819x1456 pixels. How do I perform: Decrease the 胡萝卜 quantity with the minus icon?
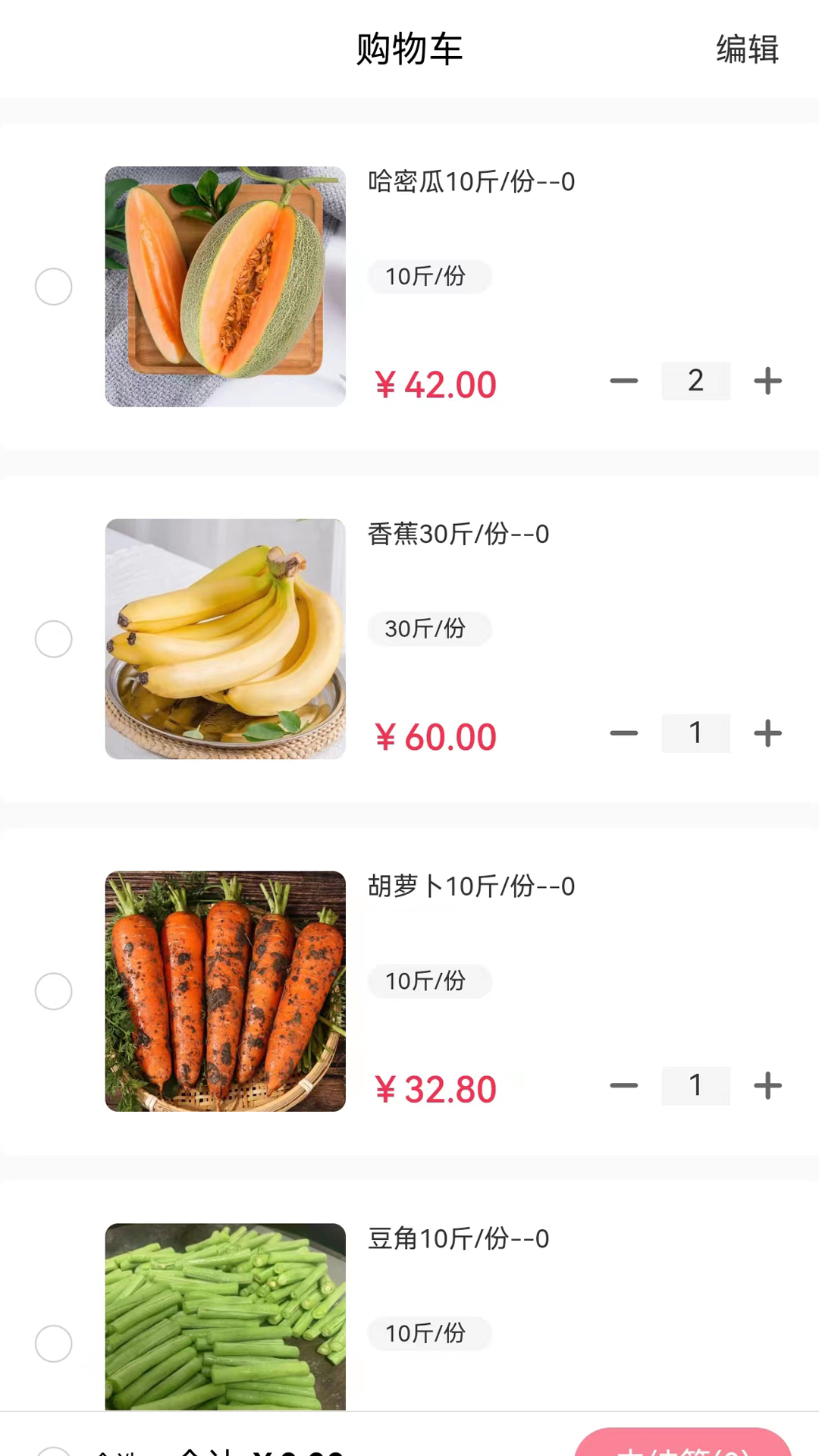pyautogui.click(x=624, y=1086)
